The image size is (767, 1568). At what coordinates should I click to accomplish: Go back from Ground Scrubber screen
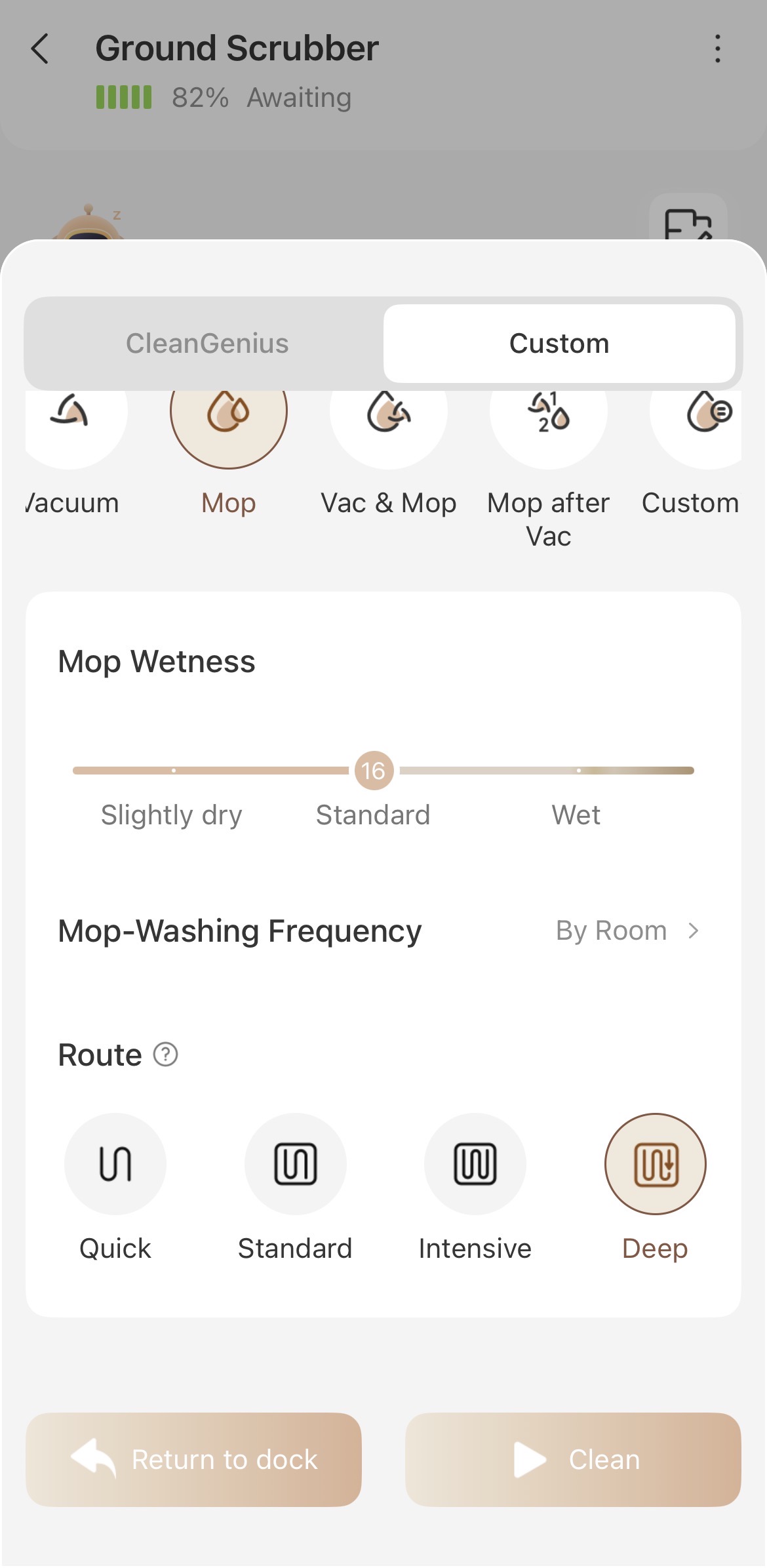pyautogui.click(x=41, y=49)
